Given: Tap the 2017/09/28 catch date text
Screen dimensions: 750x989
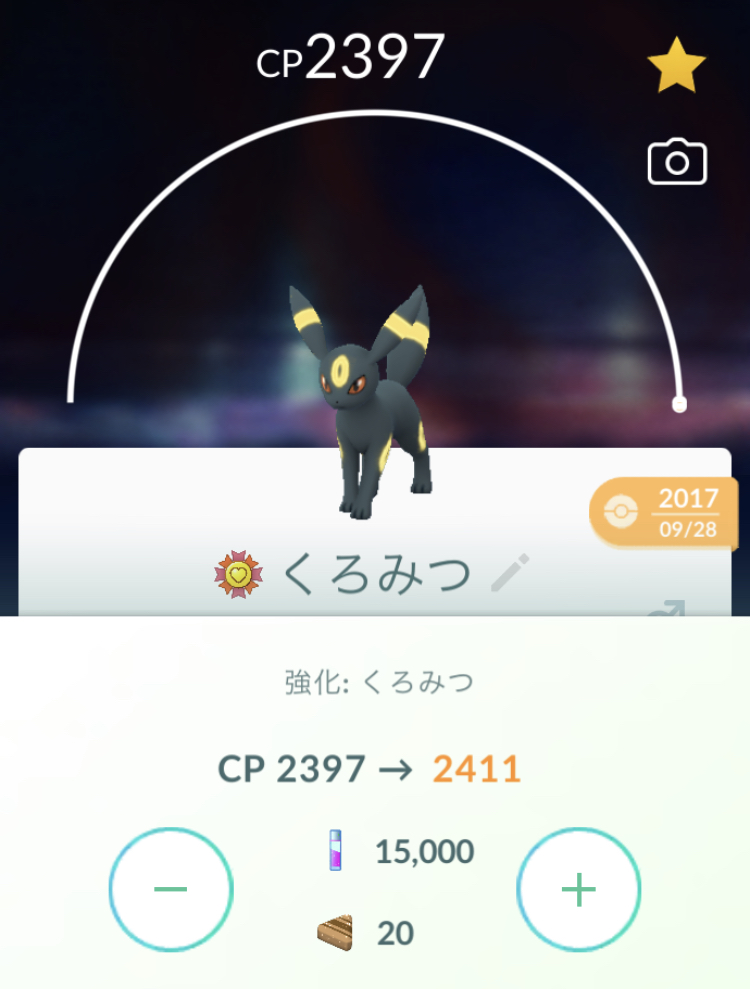Looking at the screenshot, I should pos(687,510).
